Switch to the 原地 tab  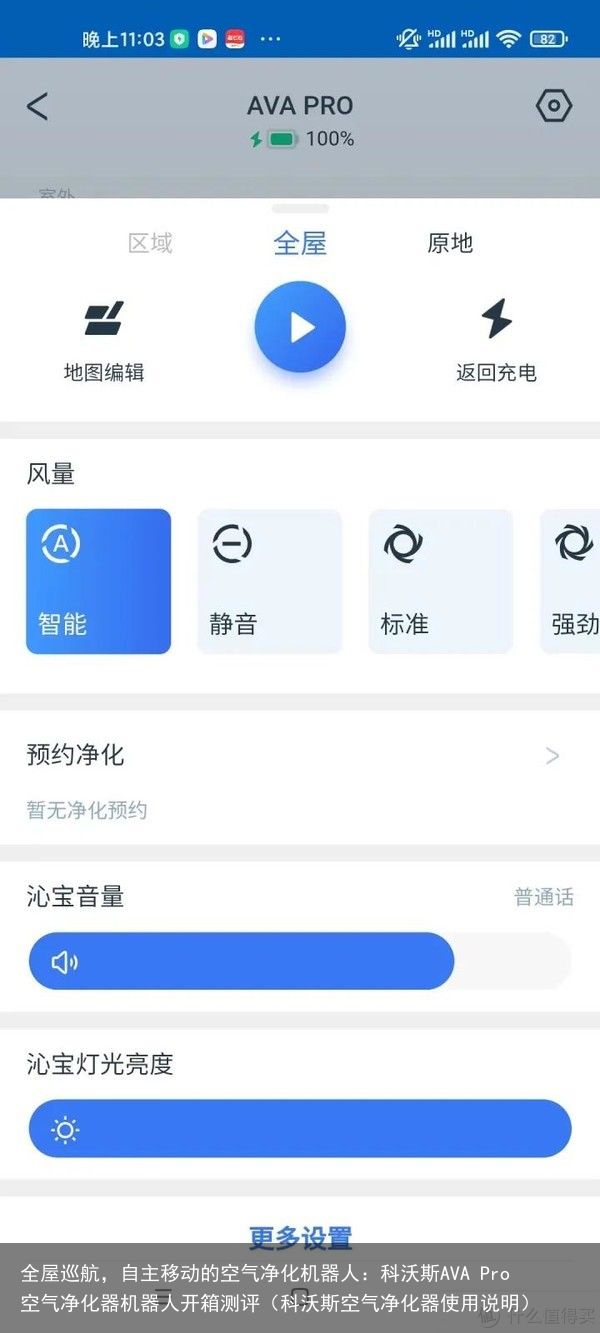(x=450, y=243)
